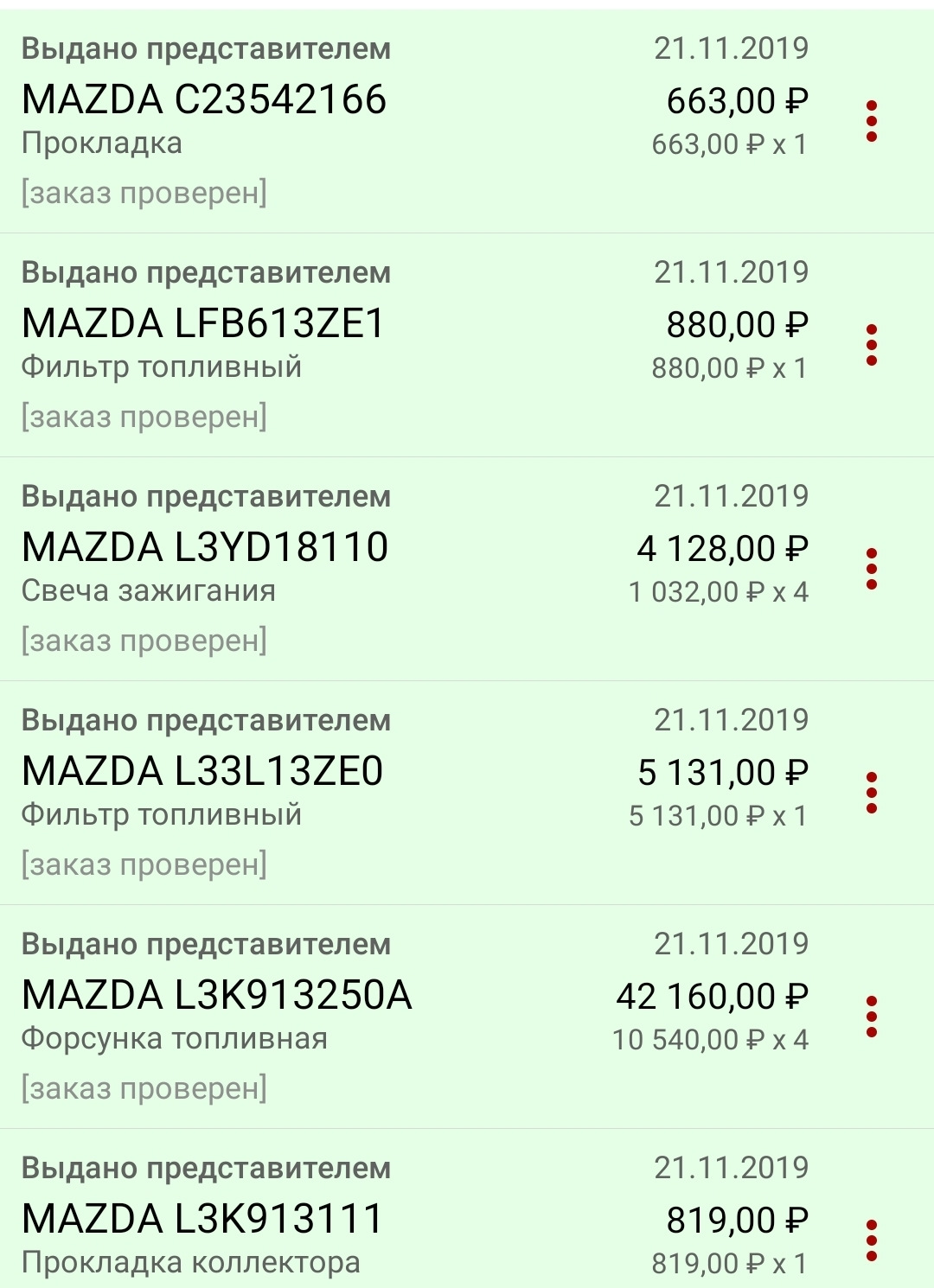This screenshot has width=934, height=1288.
Task: Open overflow menu for MAZDA C23542166
Action: point(872,121)
